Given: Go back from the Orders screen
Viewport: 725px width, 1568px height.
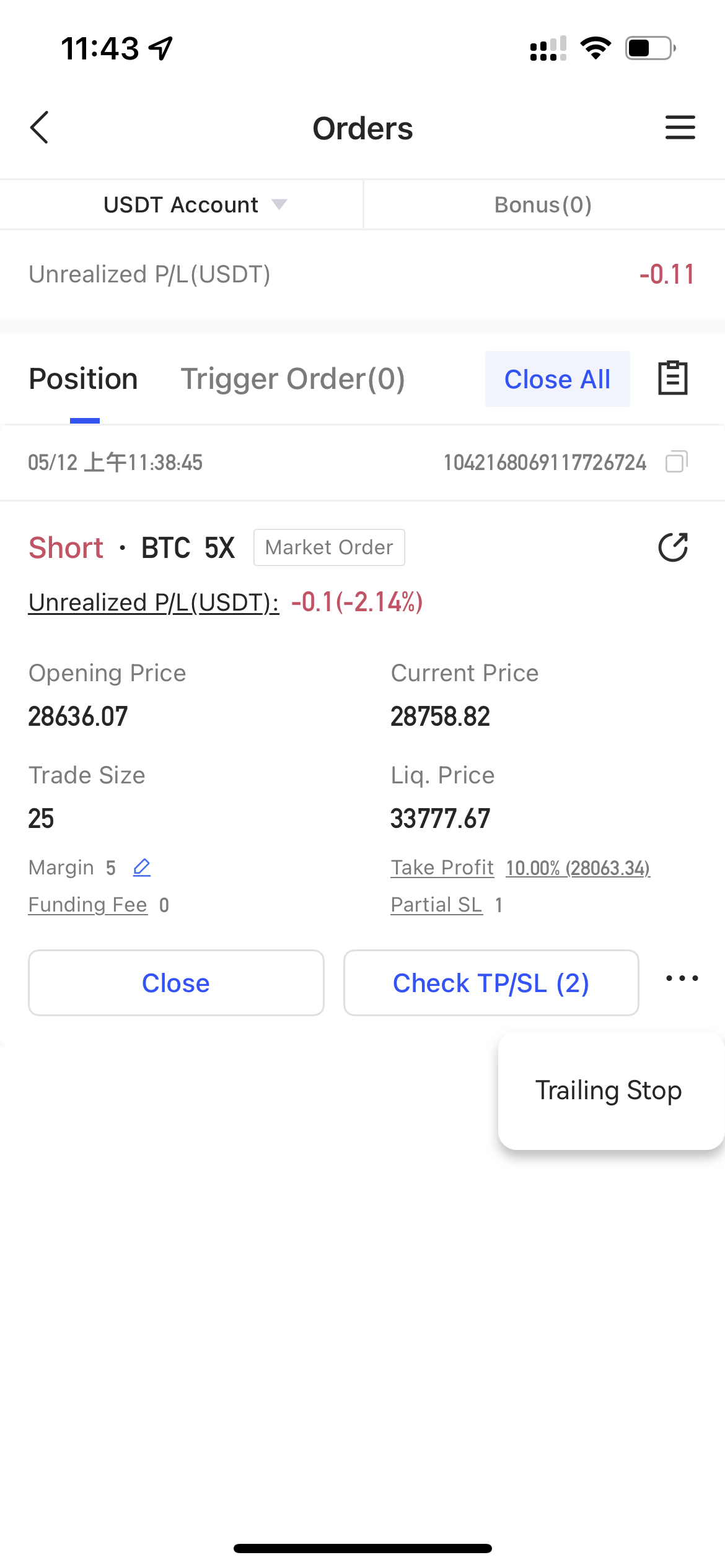Looking at the screenshot, I should (40, 128).
